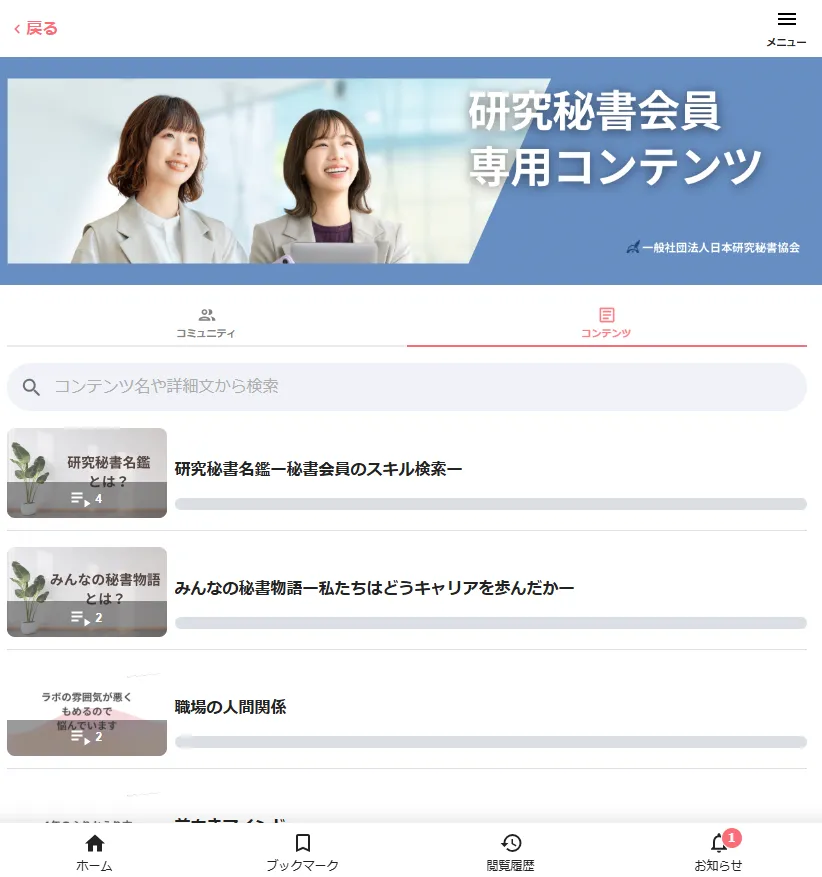Open お知らせ notifications
The height and width of the screenshot is (877, 822).
coord(718,851)
